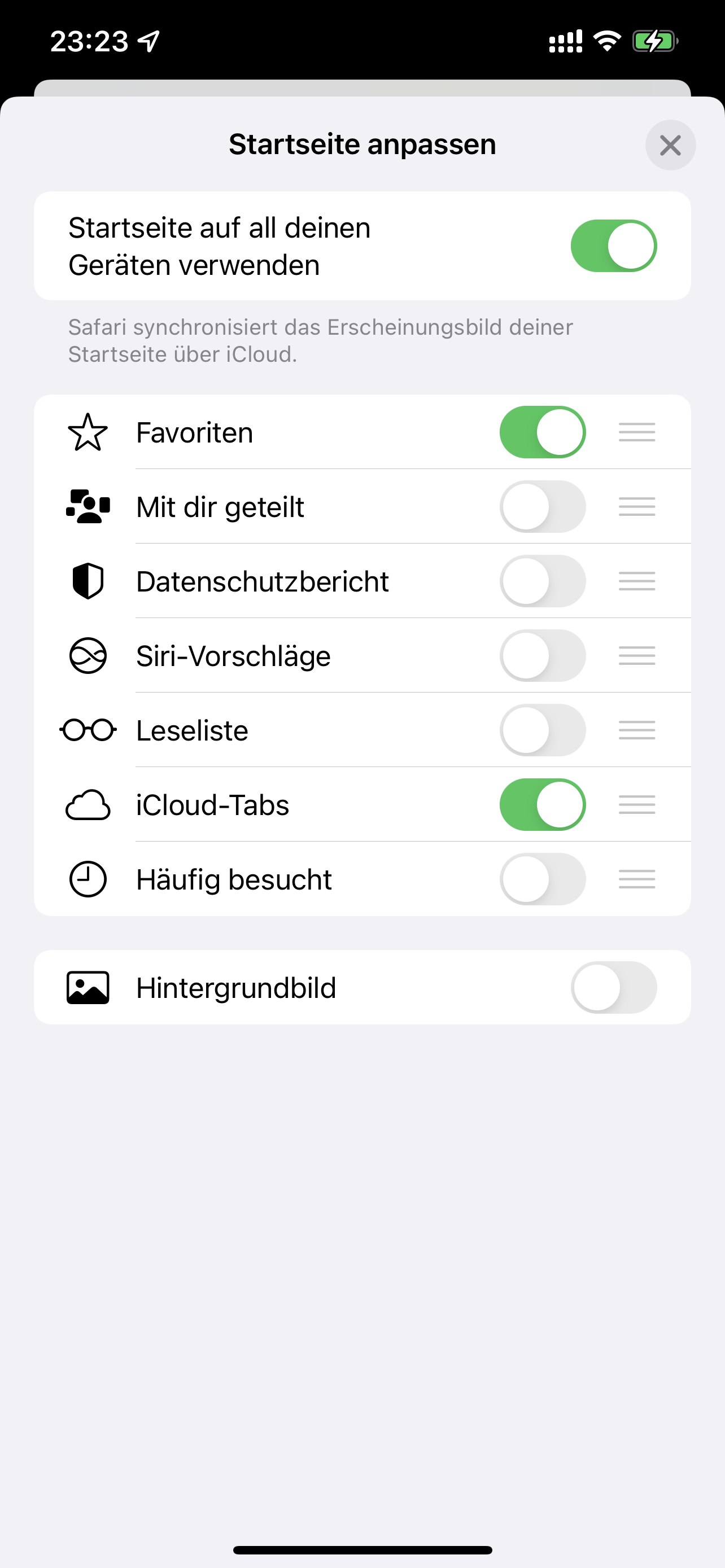
Task: Enable the Mit dir geteilt switch
Action: pos(543,506)
